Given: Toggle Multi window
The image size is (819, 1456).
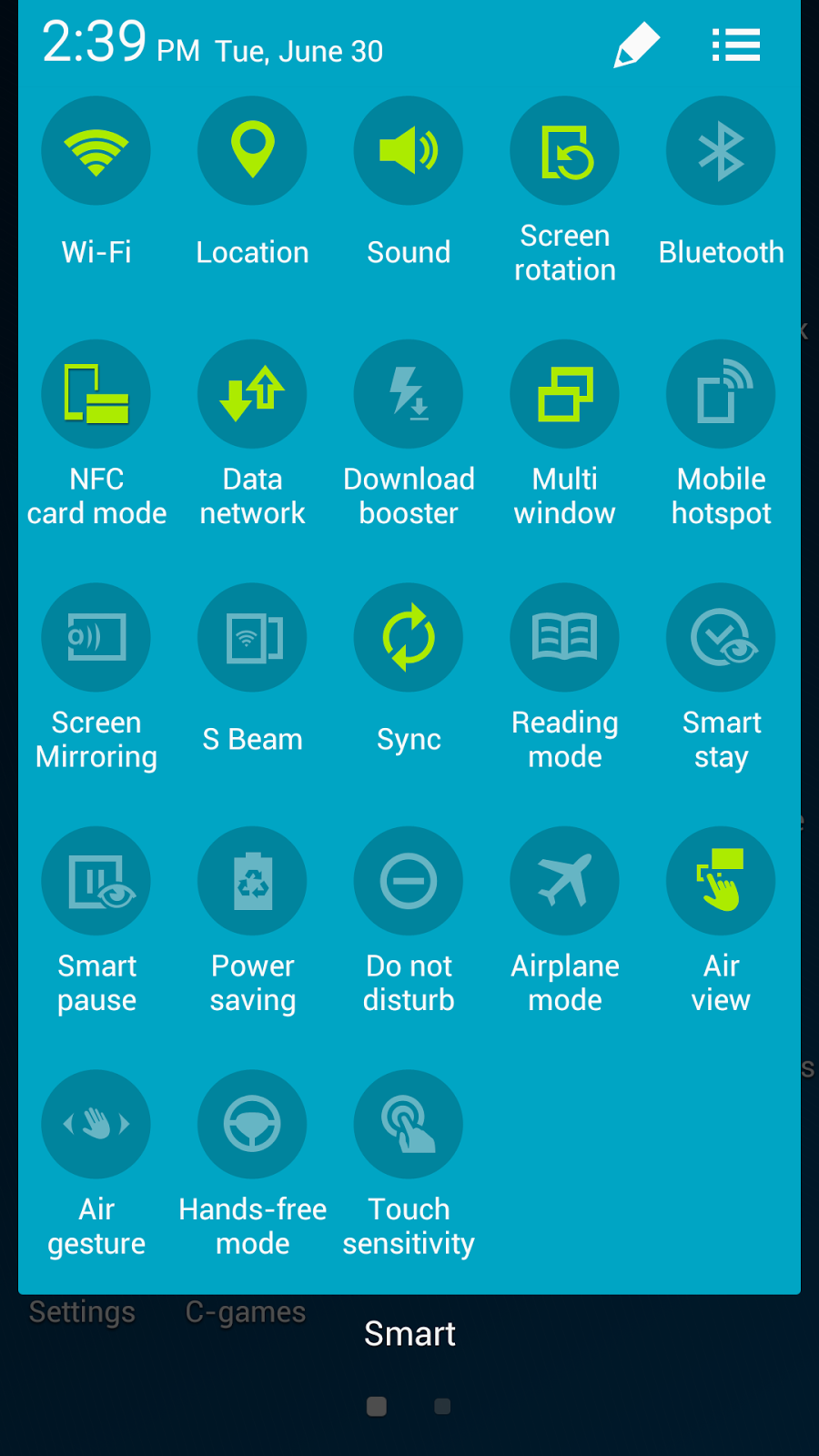Looking at the screenshot, I should pos(565,394).
